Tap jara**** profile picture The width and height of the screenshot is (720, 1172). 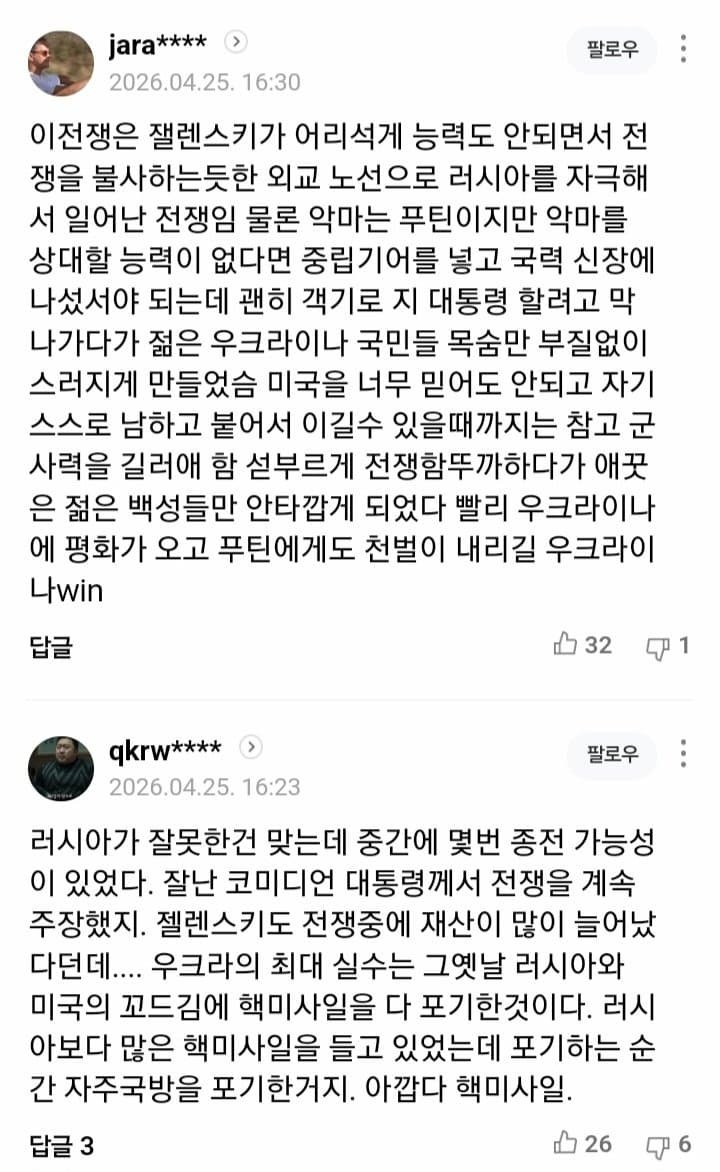(x=61, y=63)
